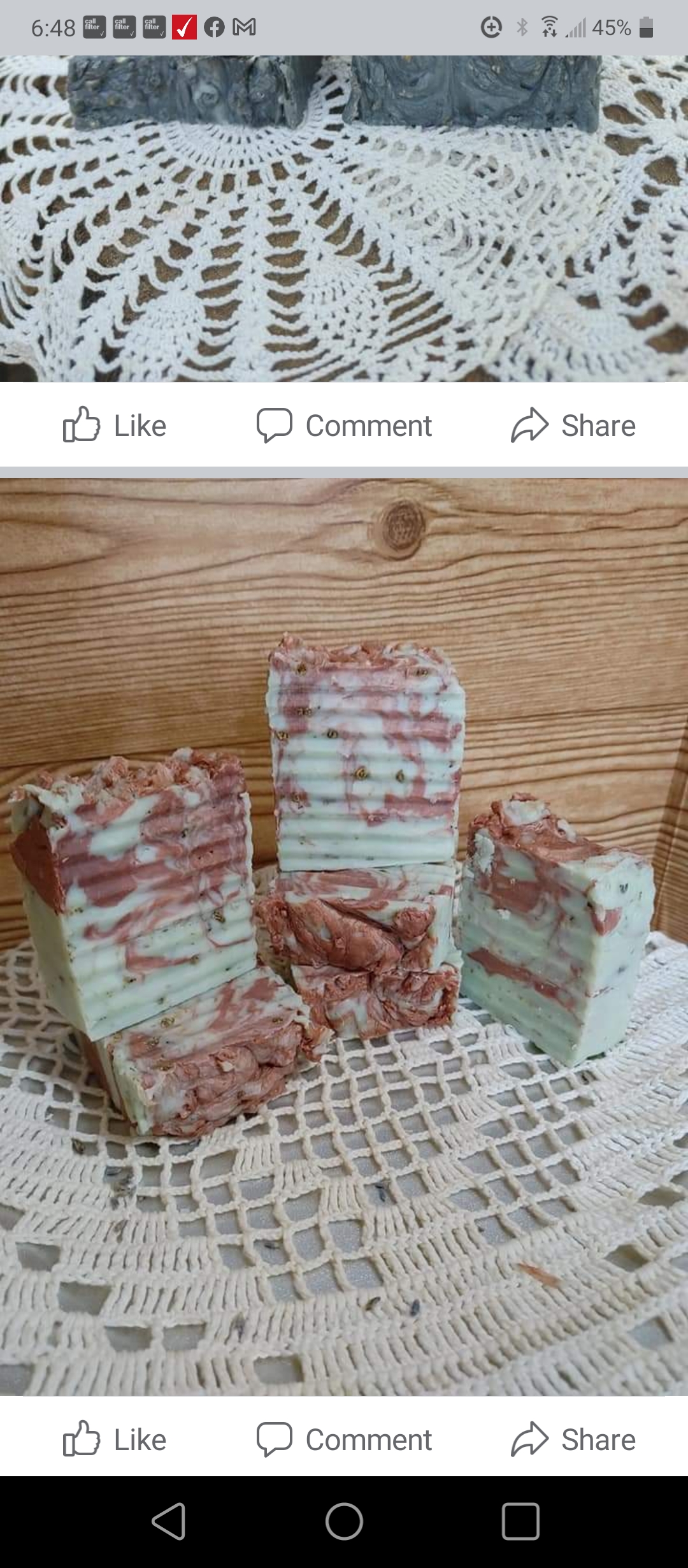Comment on the gray soap photo post
Viewport: 688px width, 1568px height.
pyautogui.click(x=344, y=425)
